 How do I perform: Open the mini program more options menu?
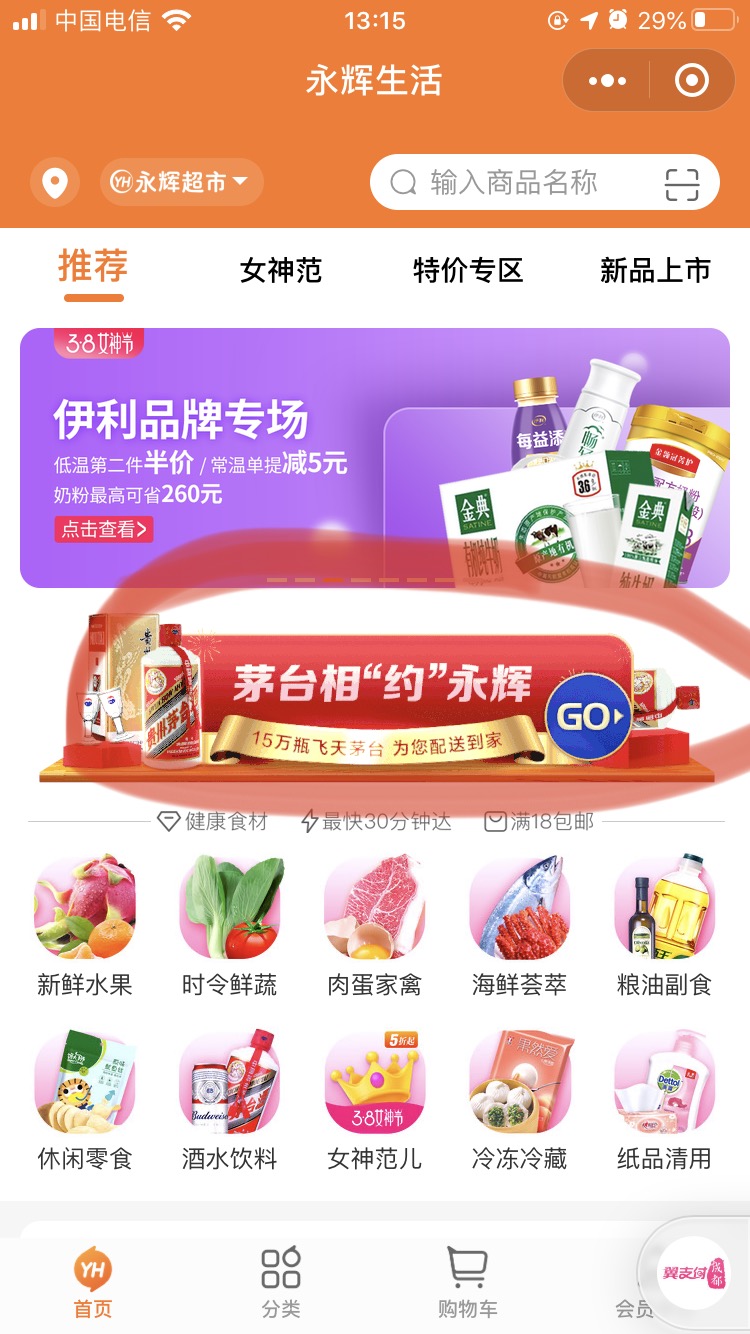click(607, 81)
